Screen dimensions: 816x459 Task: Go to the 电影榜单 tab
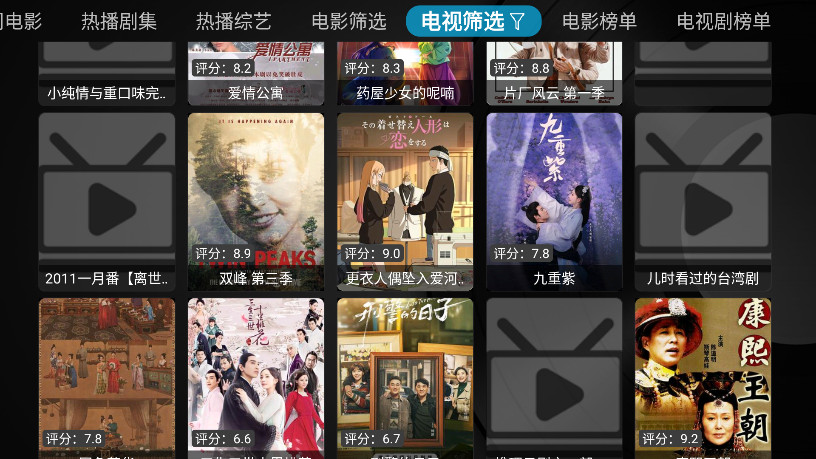coord(599,21)
